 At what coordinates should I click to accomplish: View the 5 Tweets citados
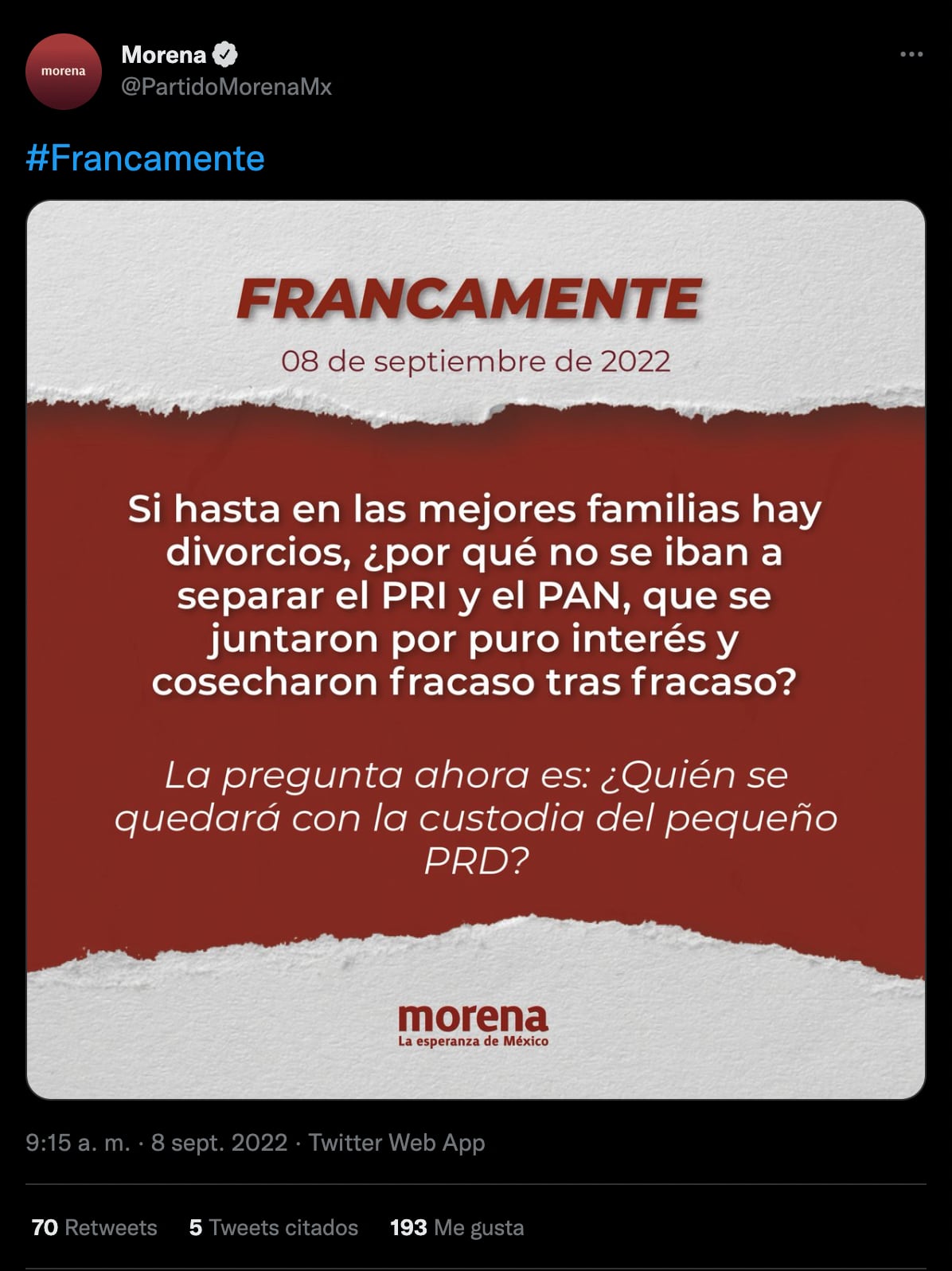[273, 1227]
